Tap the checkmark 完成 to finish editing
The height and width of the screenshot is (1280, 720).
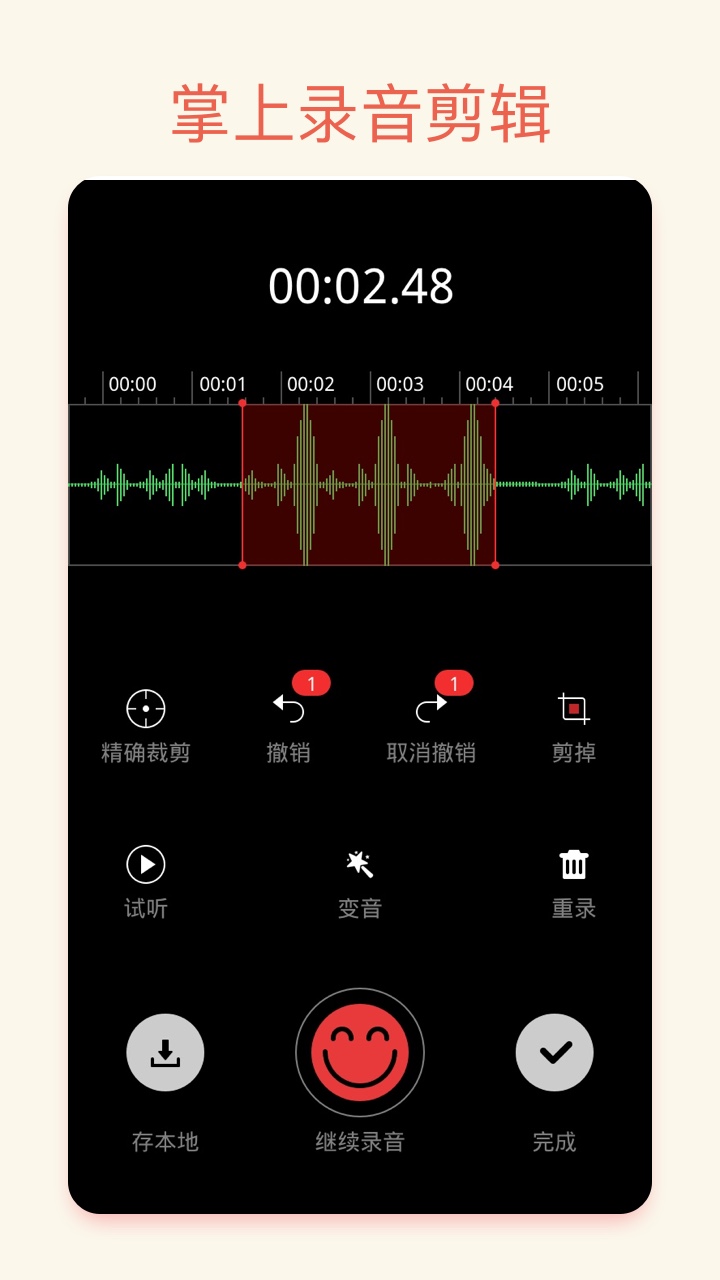(555, 1052)
